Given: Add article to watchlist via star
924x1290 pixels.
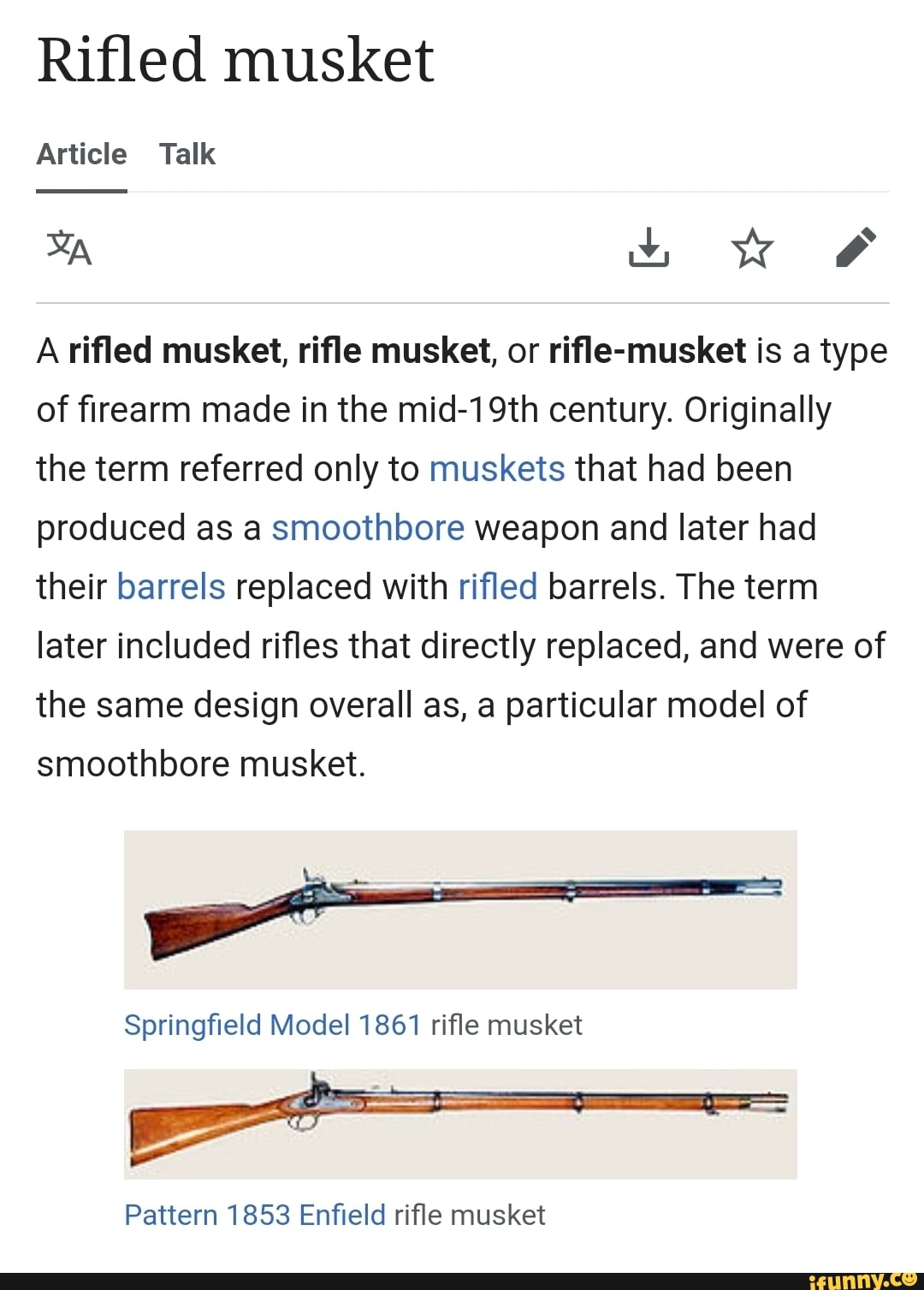Looking at the screenshot, I should tap(754, 250).
